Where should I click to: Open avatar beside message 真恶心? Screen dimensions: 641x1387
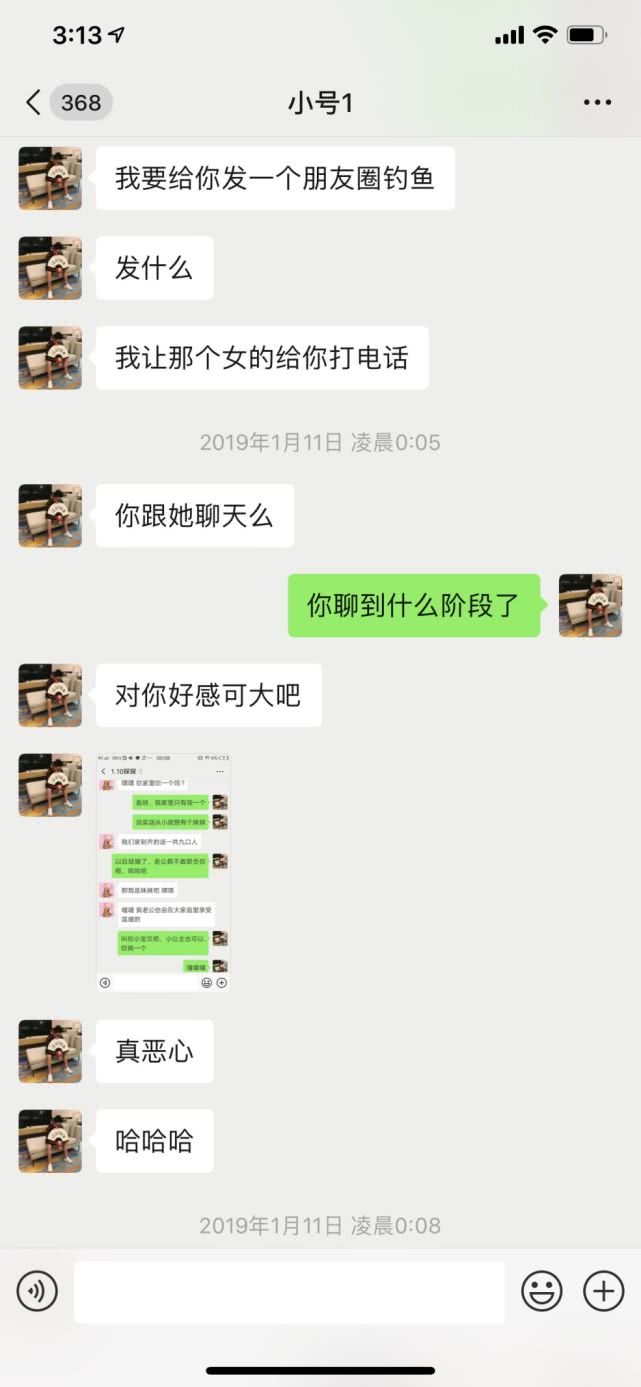(x=50, y=1051)
